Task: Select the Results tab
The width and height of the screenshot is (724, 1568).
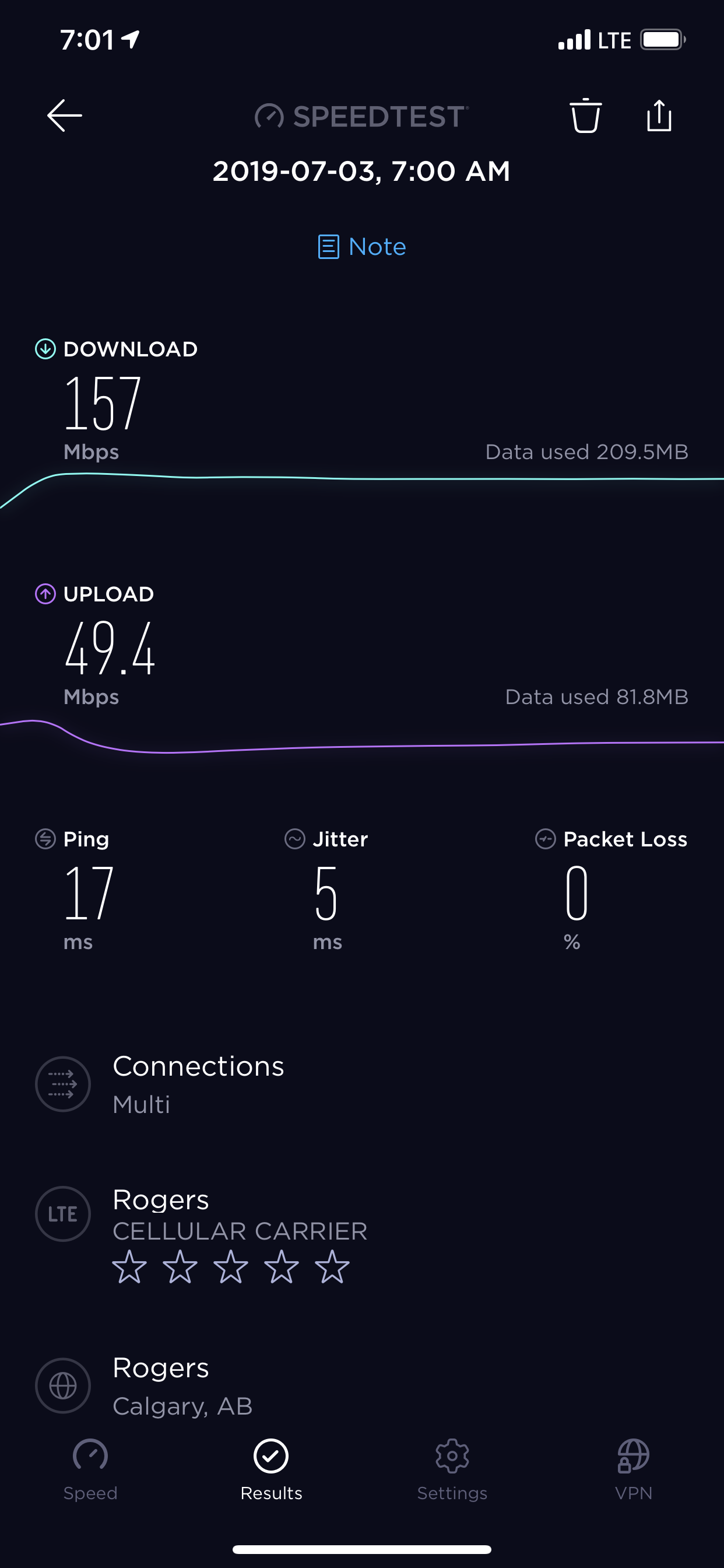Action: pos(271,1468)
